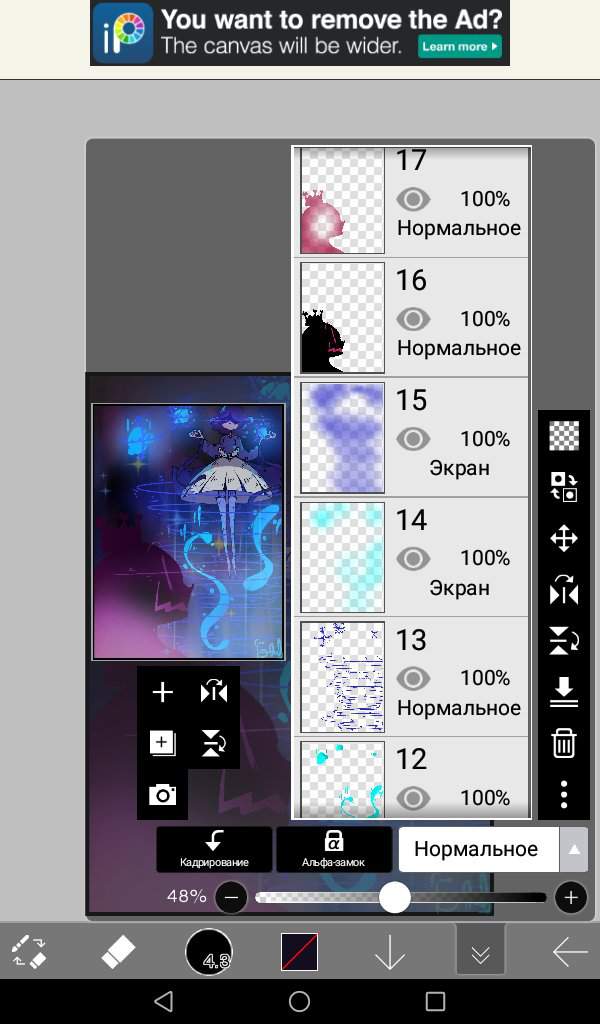Viewport: 600px width, 1024px height.
Task: Merge layer down with download arrow icon
Action: point(564,692)
